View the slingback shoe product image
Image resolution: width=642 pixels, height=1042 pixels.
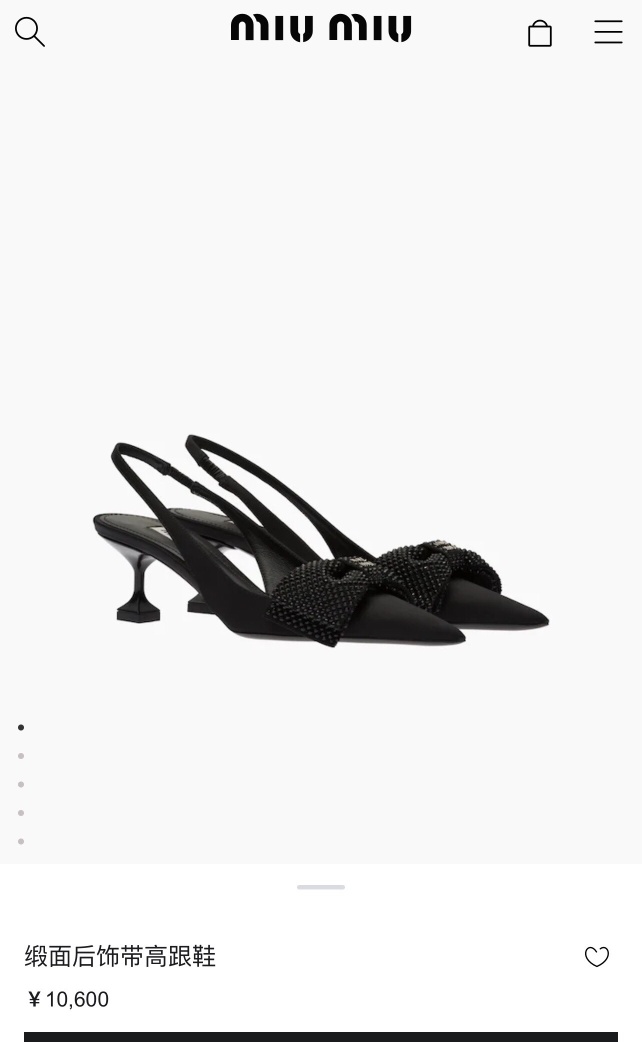click(321, 540)
